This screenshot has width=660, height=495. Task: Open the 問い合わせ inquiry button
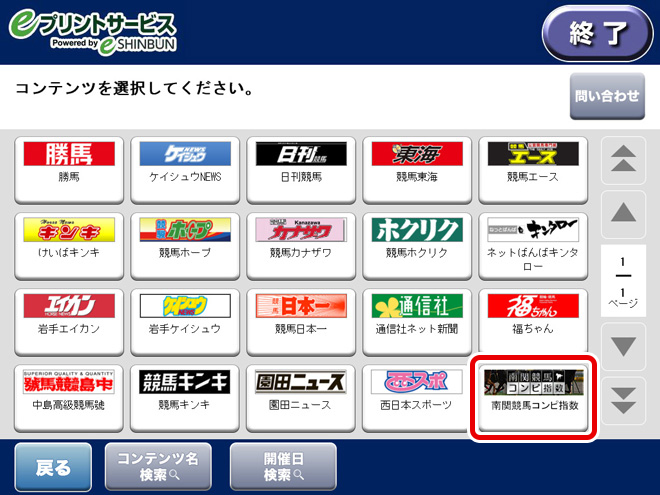coord(607,96)
